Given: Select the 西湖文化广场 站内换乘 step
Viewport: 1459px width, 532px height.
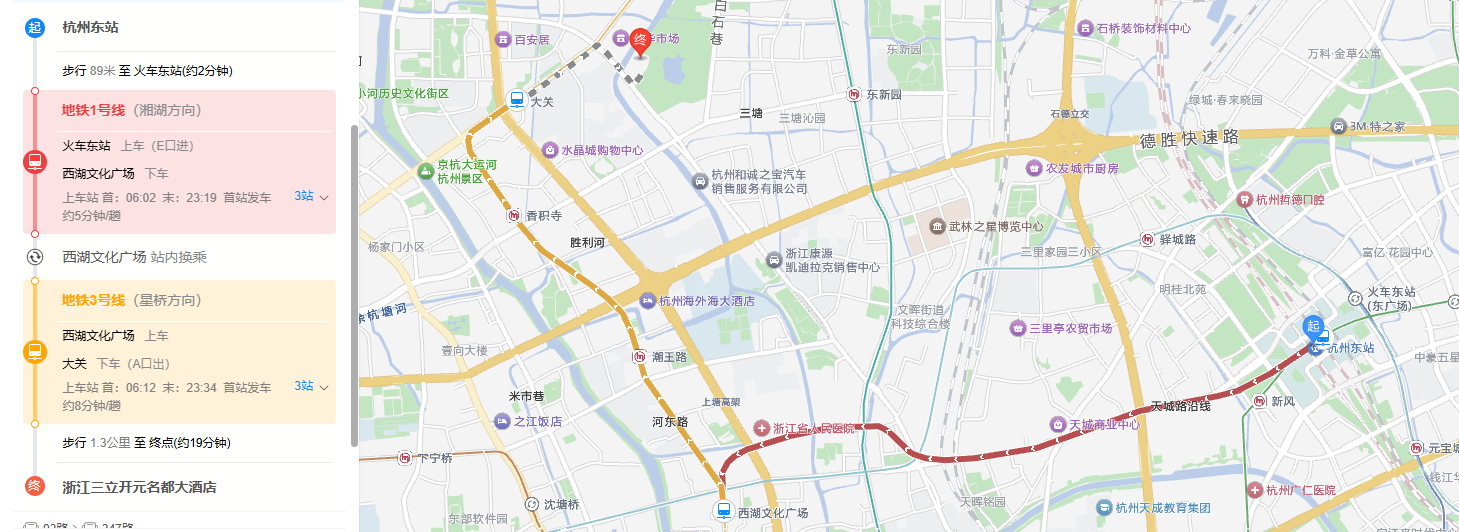Looking at the screenshot, I should 134,257.
